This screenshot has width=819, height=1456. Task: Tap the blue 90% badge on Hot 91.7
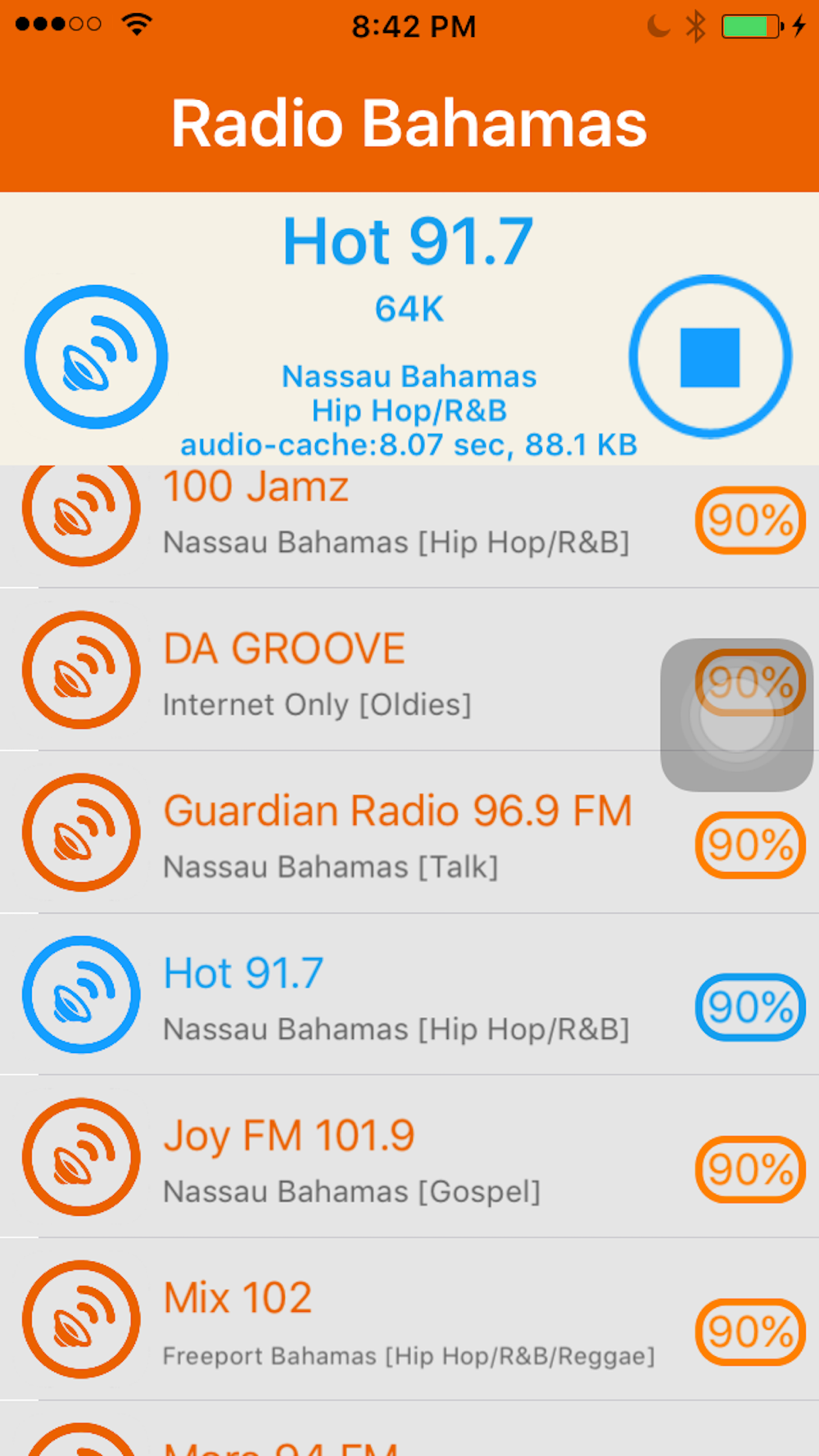[x=750, y=1006]
